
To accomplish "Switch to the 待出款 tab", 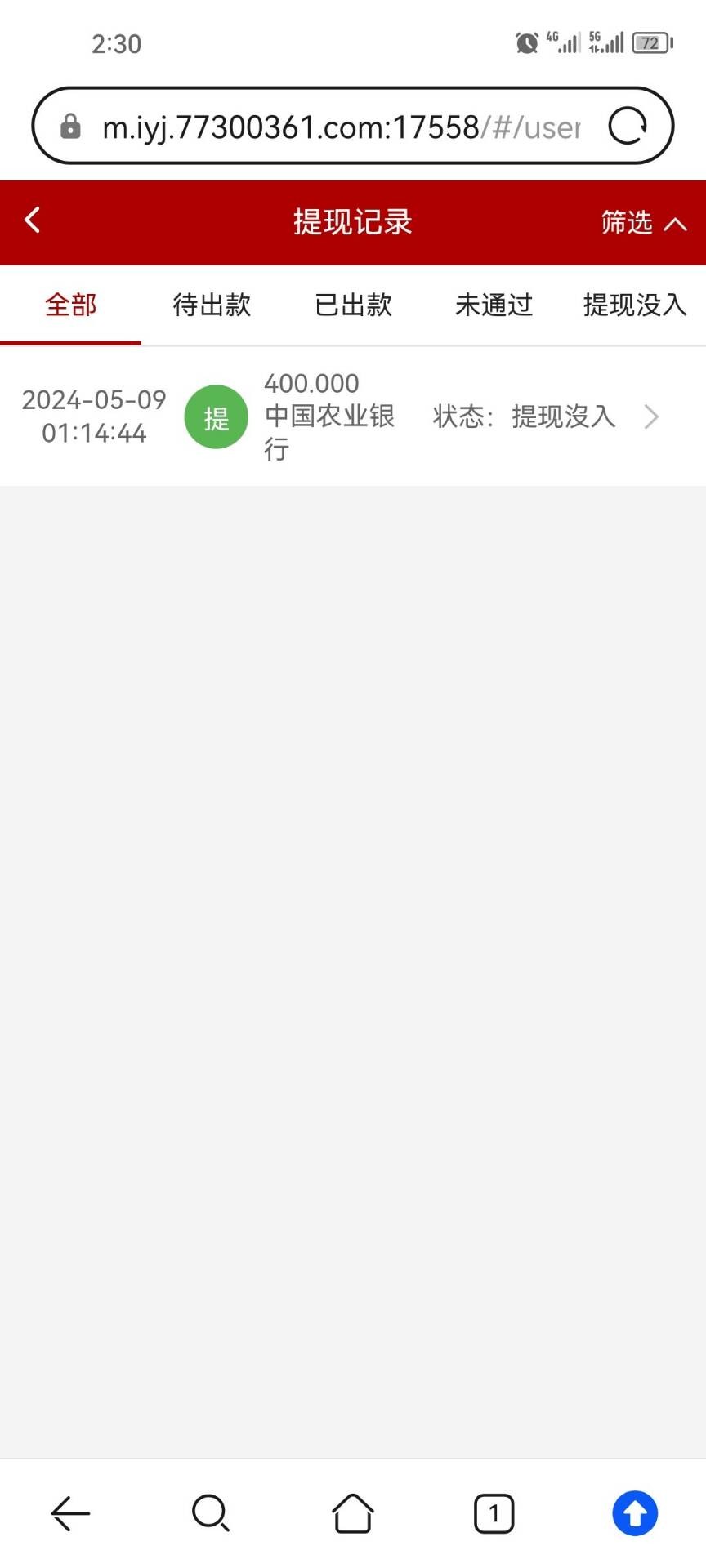I will [x=212, y=305].
